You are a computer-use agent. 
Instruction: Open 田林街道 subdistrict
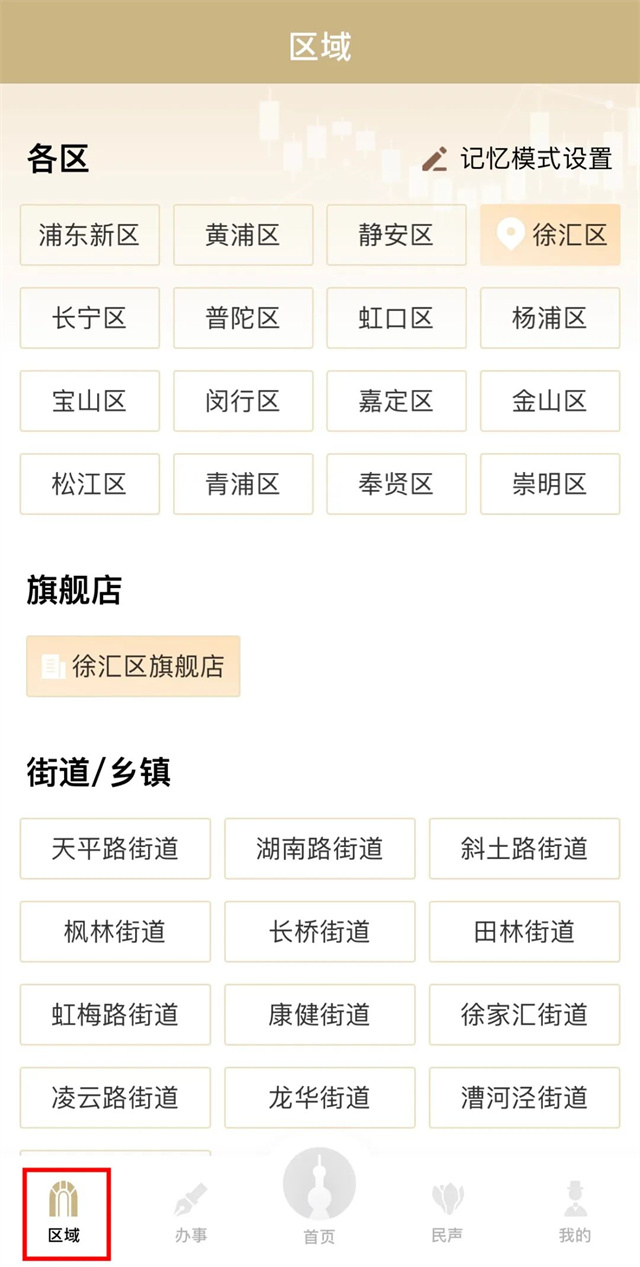tap(525, 932)
